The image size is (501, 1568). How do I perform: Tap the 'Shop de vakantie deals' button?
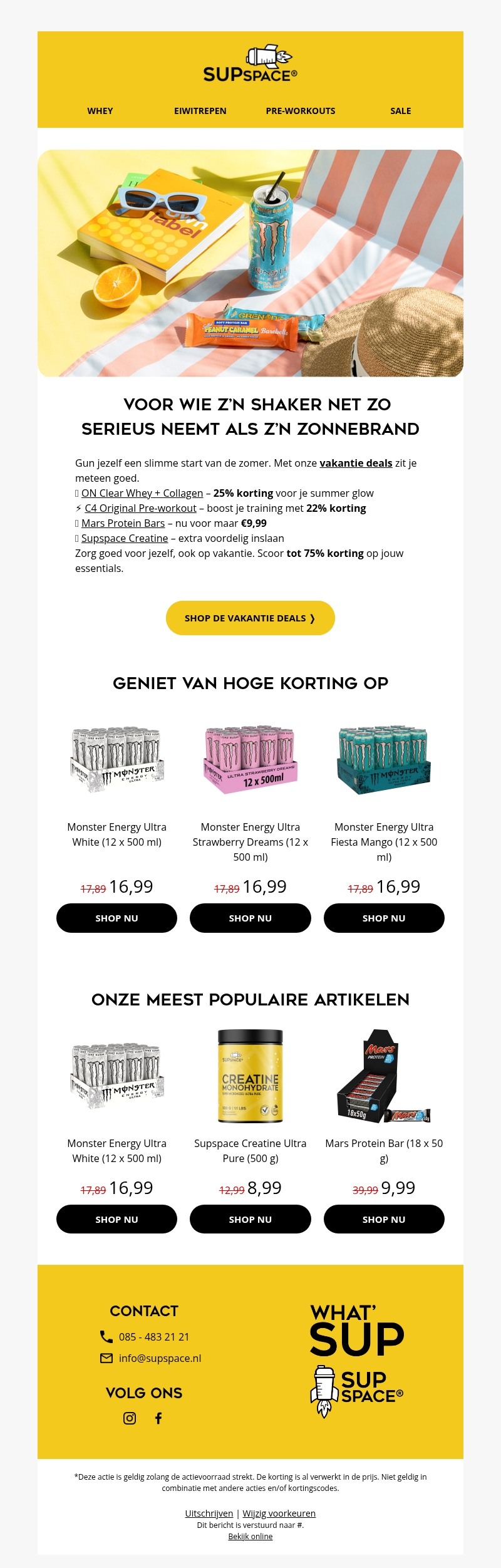250,618
